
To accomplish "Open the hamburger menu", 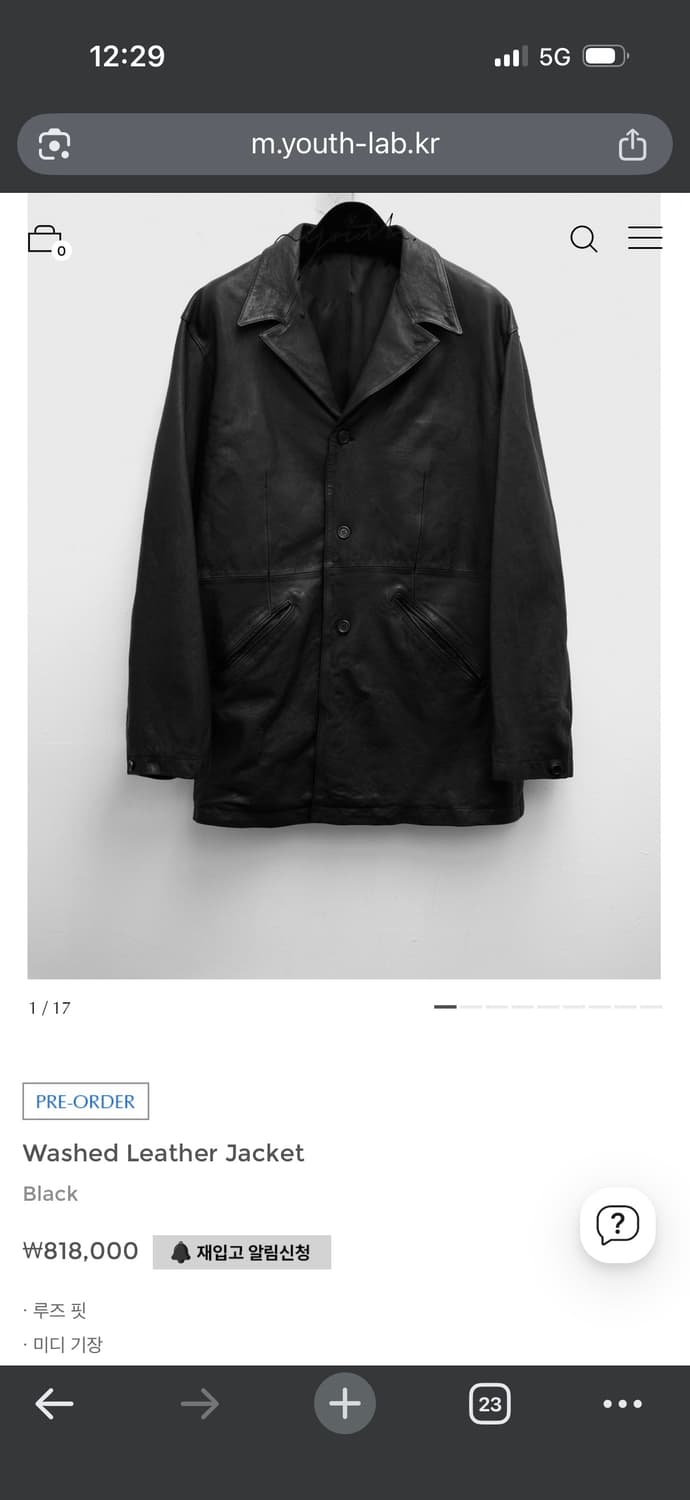I will pyautogui.click(x=645, y=238).
